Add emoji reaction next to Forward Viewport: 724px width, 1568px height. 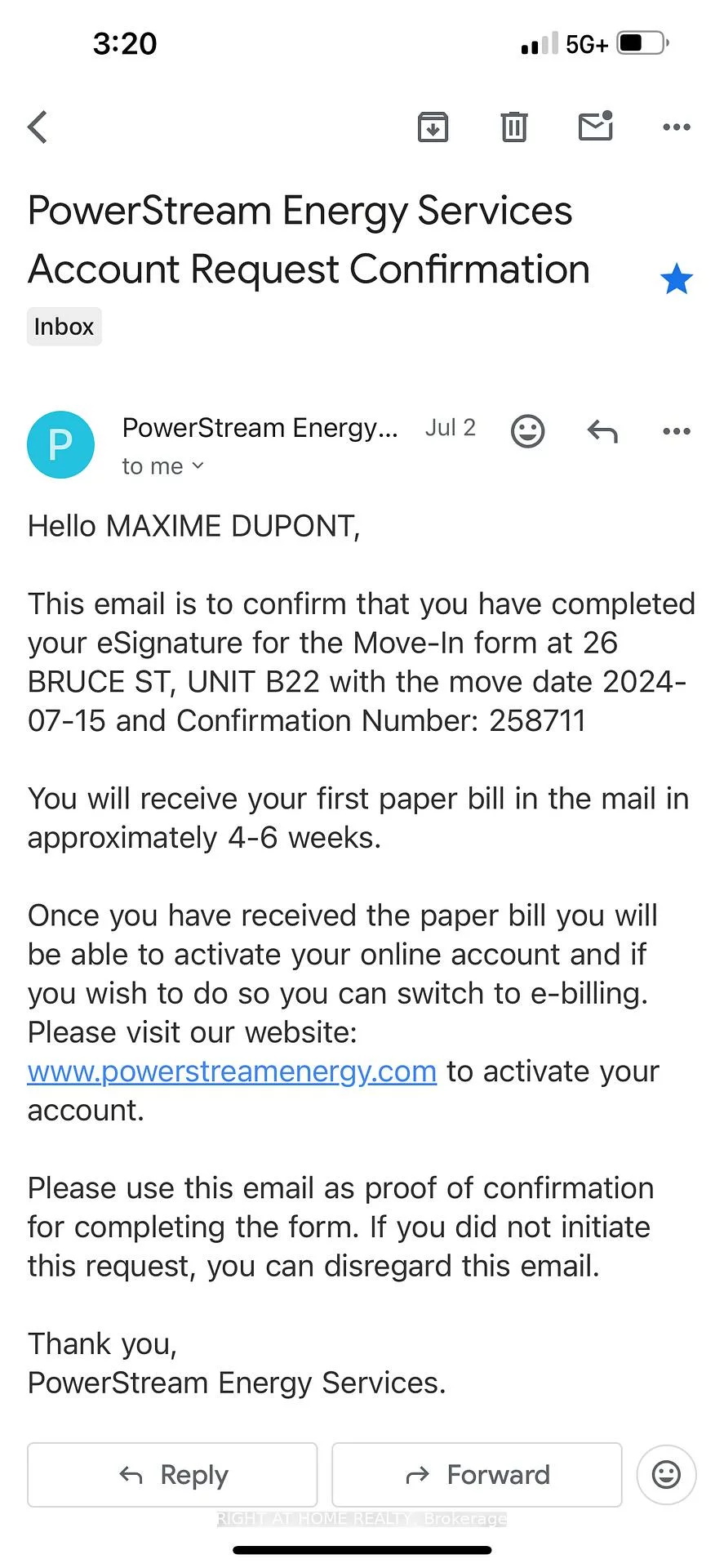point(666,1475)
